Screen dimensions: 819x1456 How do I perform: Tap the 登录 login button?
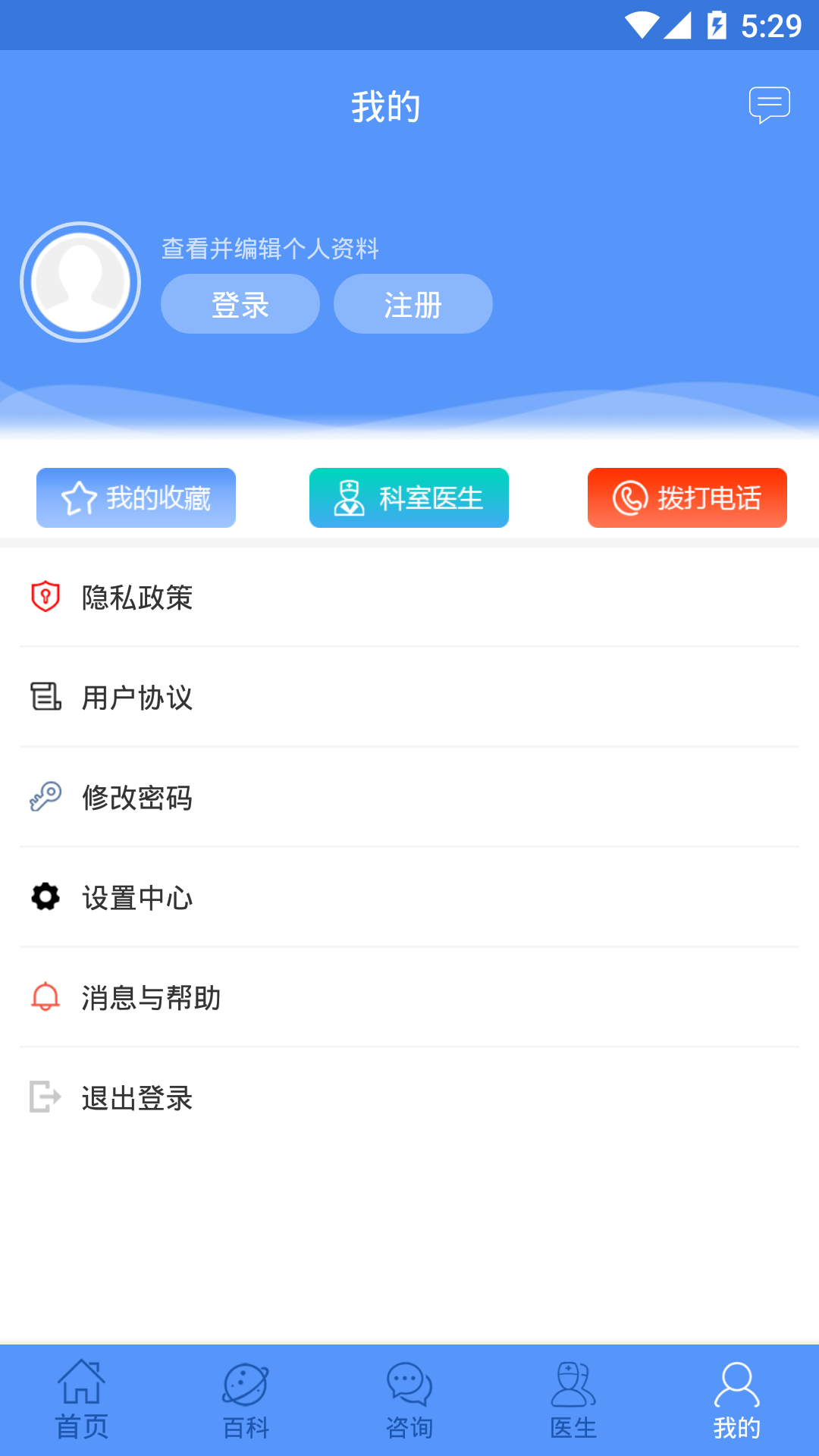pos(240,303)
